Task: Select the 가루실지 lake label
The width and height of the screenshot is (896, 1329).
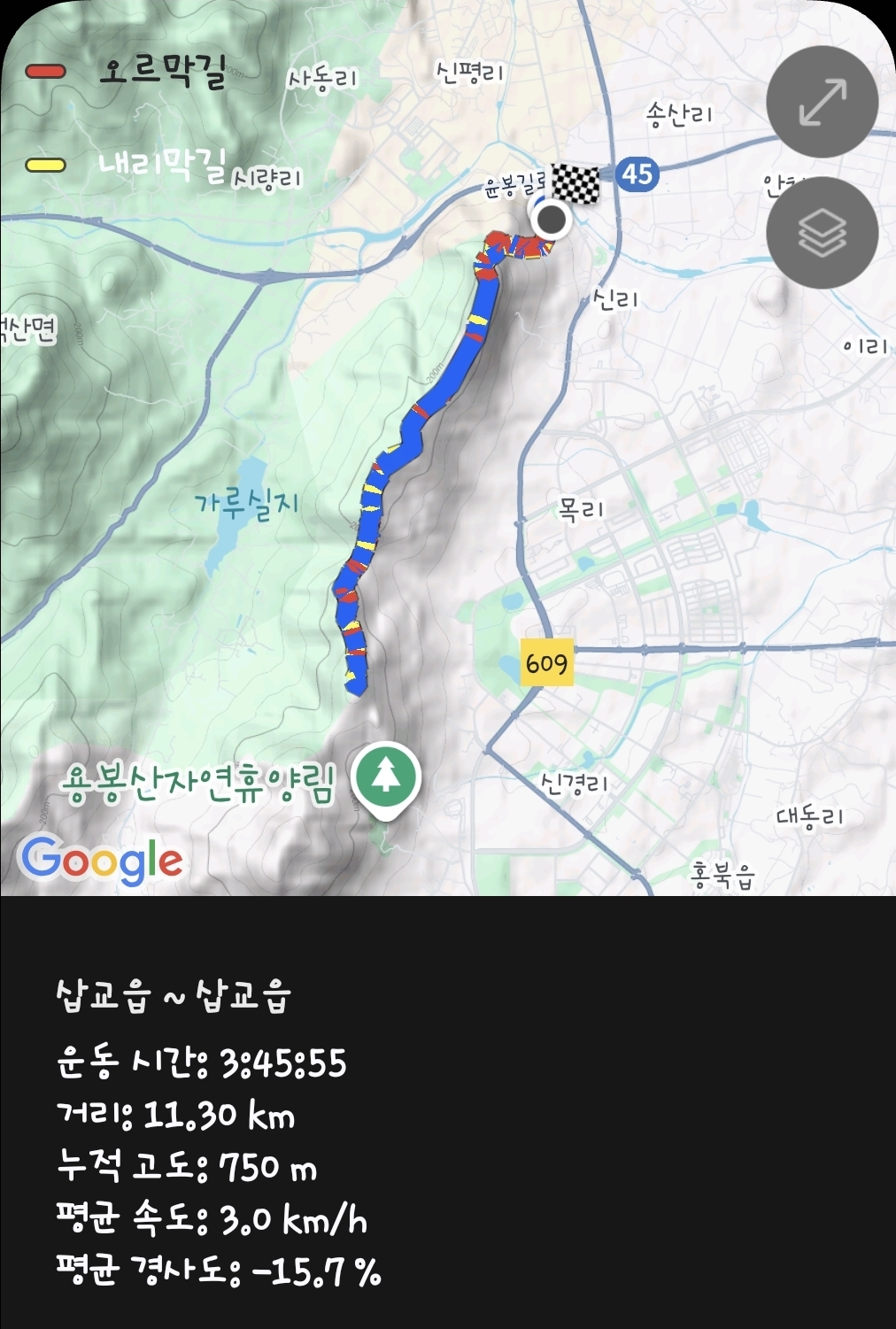Action: [245, 504]
